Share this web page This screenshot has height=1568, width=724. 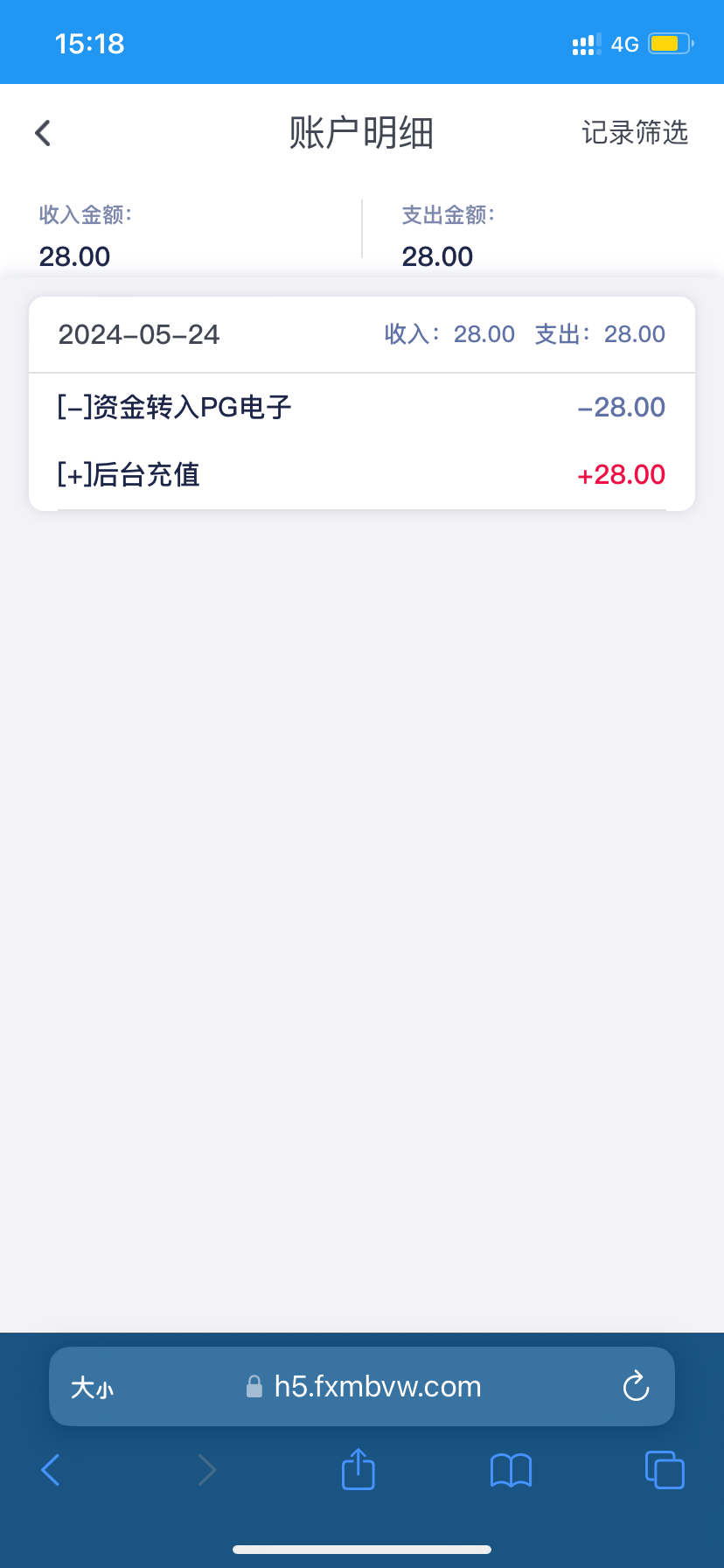click(358, 1469)
